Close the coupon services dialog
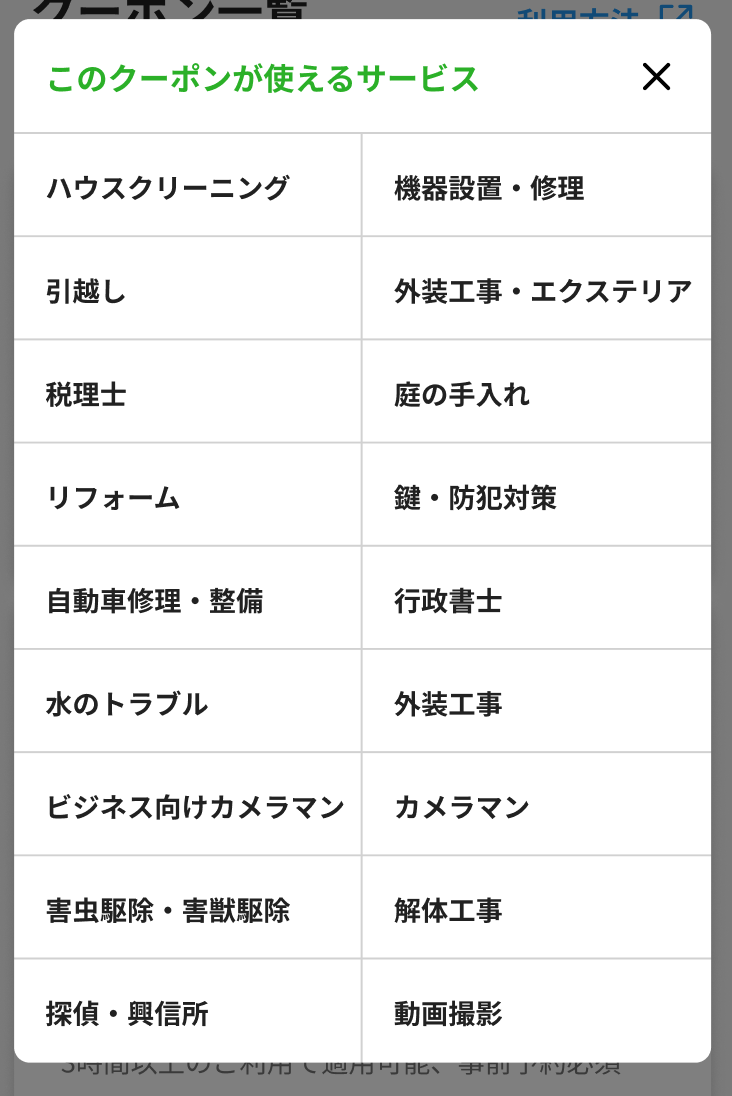This screenshot has height=1096, width=732. [656, 77]
